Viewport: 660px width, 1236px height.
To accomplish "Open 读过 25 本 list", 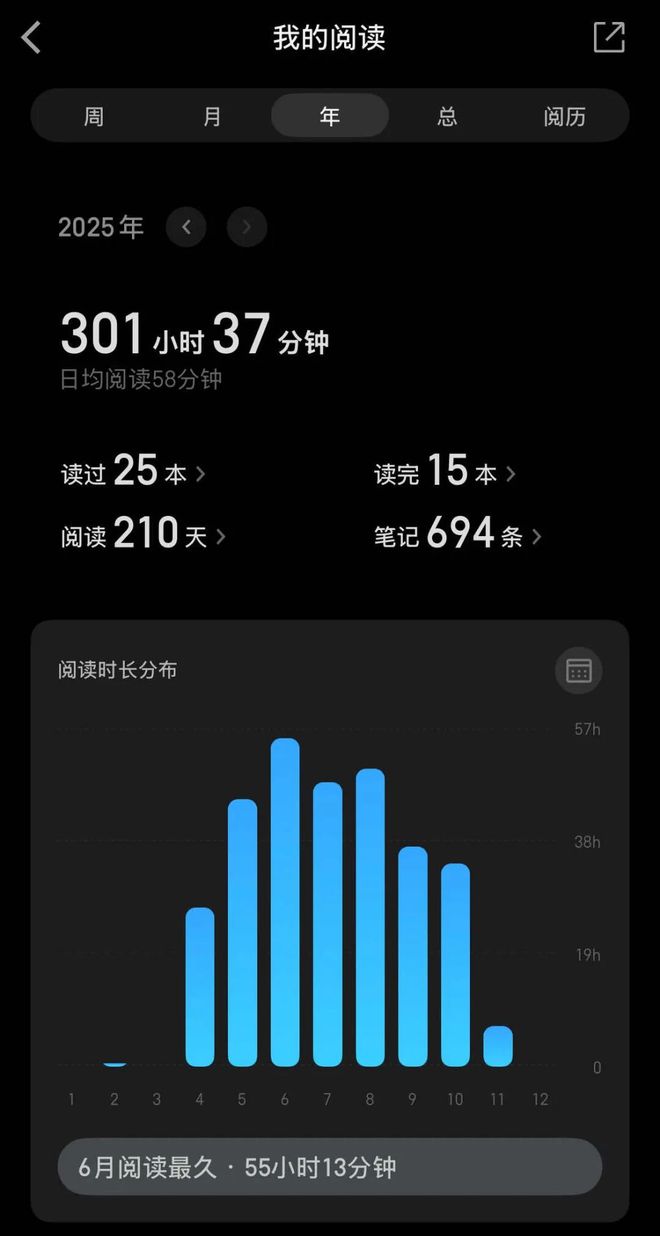I will (133, 472).
